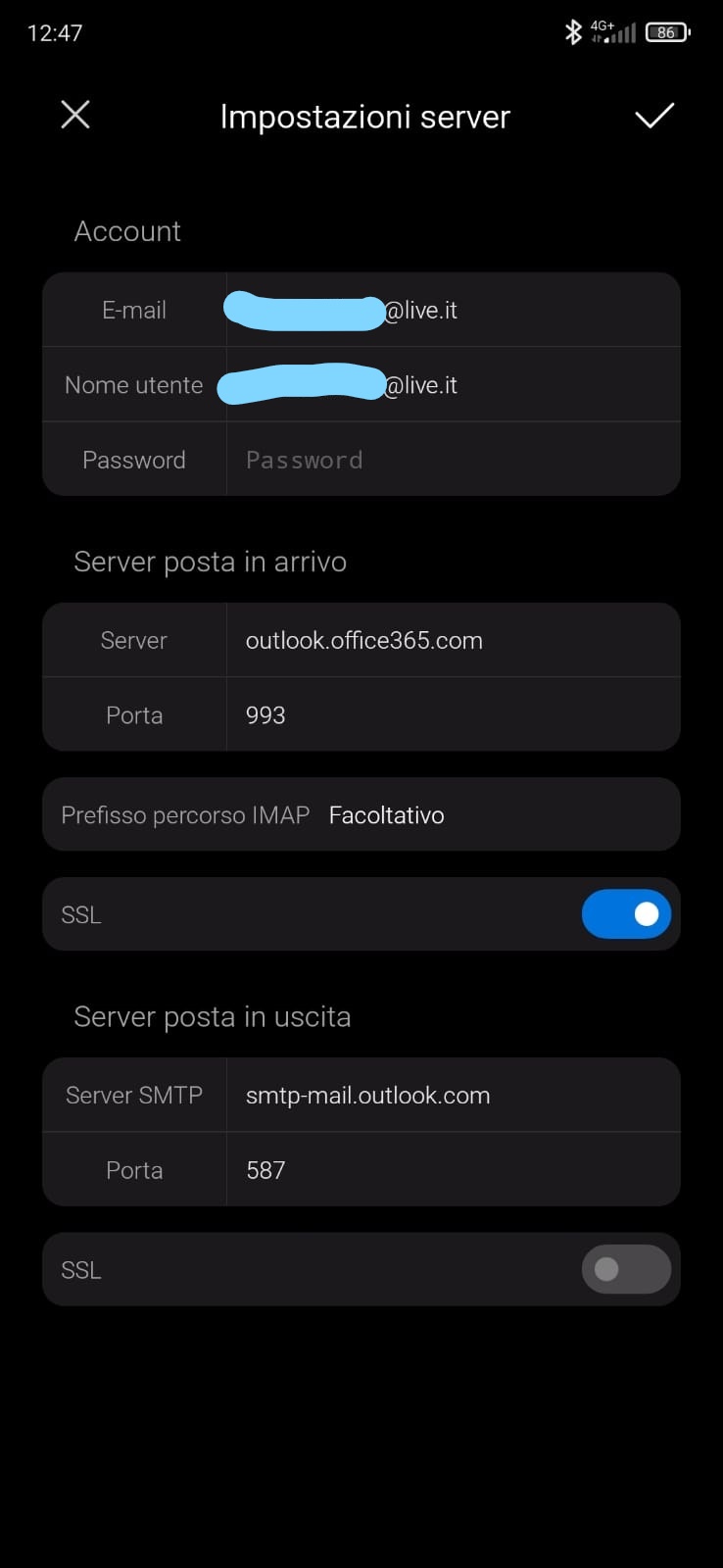The width and height of the screenshot is (723, 1568).
Task: Focus the Password input field
Action: [451, 460]
